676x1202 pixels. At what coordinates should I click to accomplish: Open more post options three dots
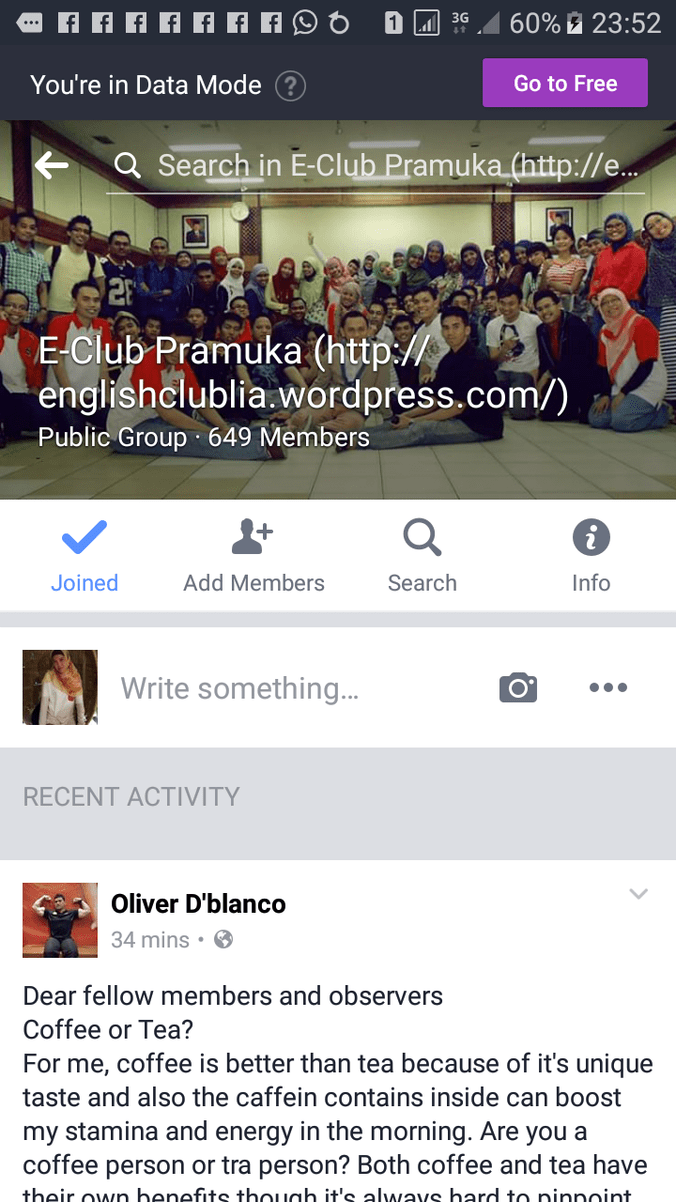[x=608, y=688]
